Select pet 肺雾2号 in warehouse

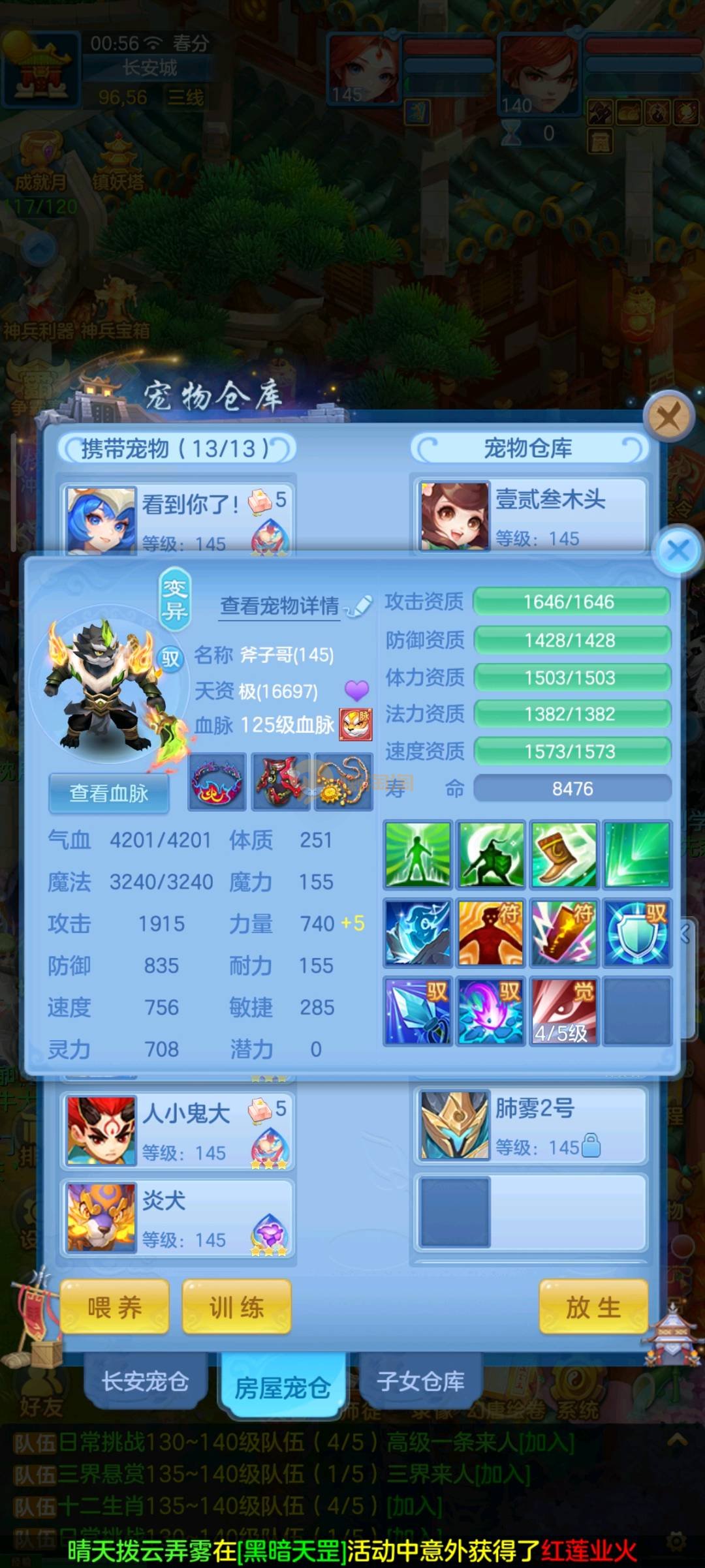click(530, 1126)
